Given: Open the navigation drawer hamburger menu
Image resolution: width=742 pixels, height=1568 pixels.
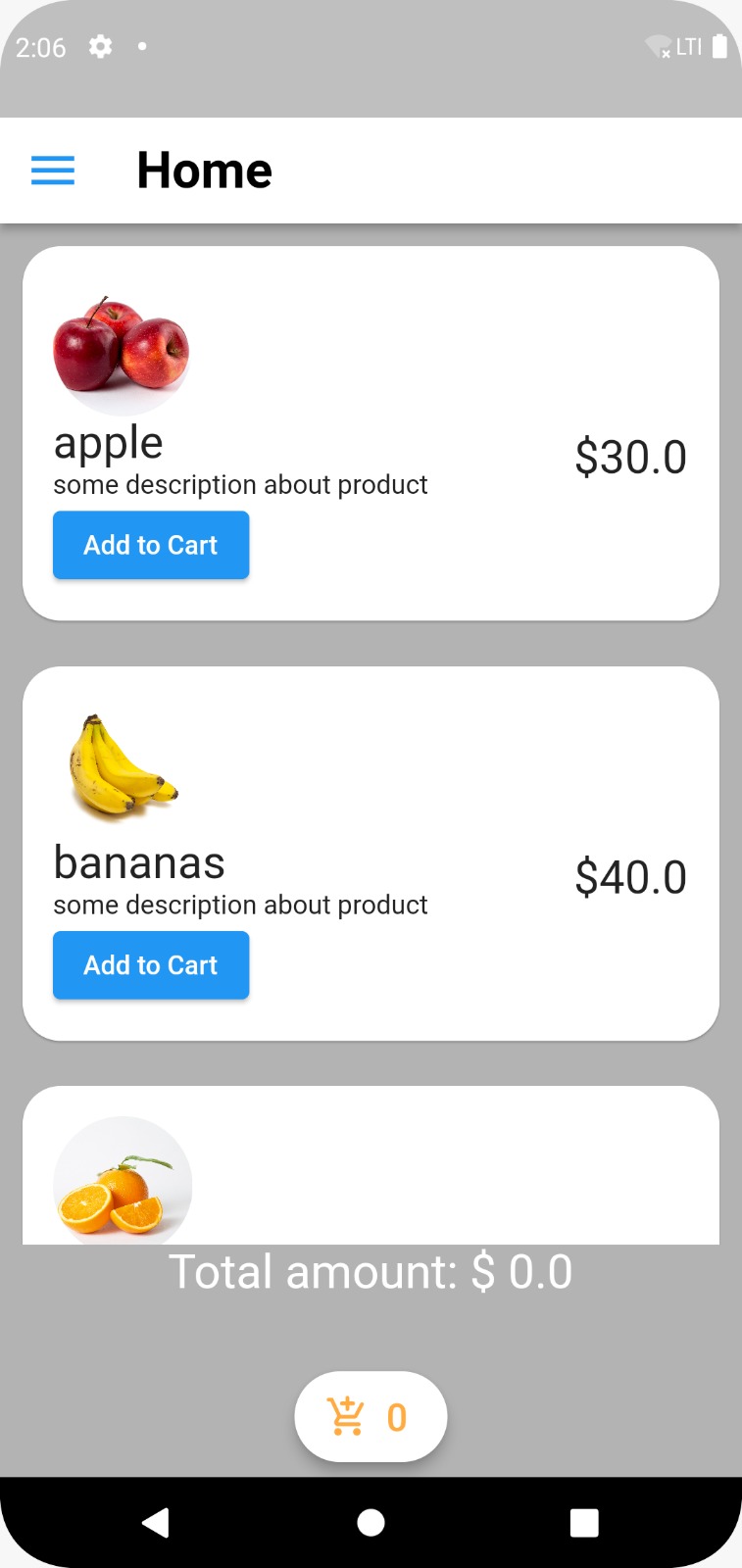Looking at the screenshot, I should point(52,170).
